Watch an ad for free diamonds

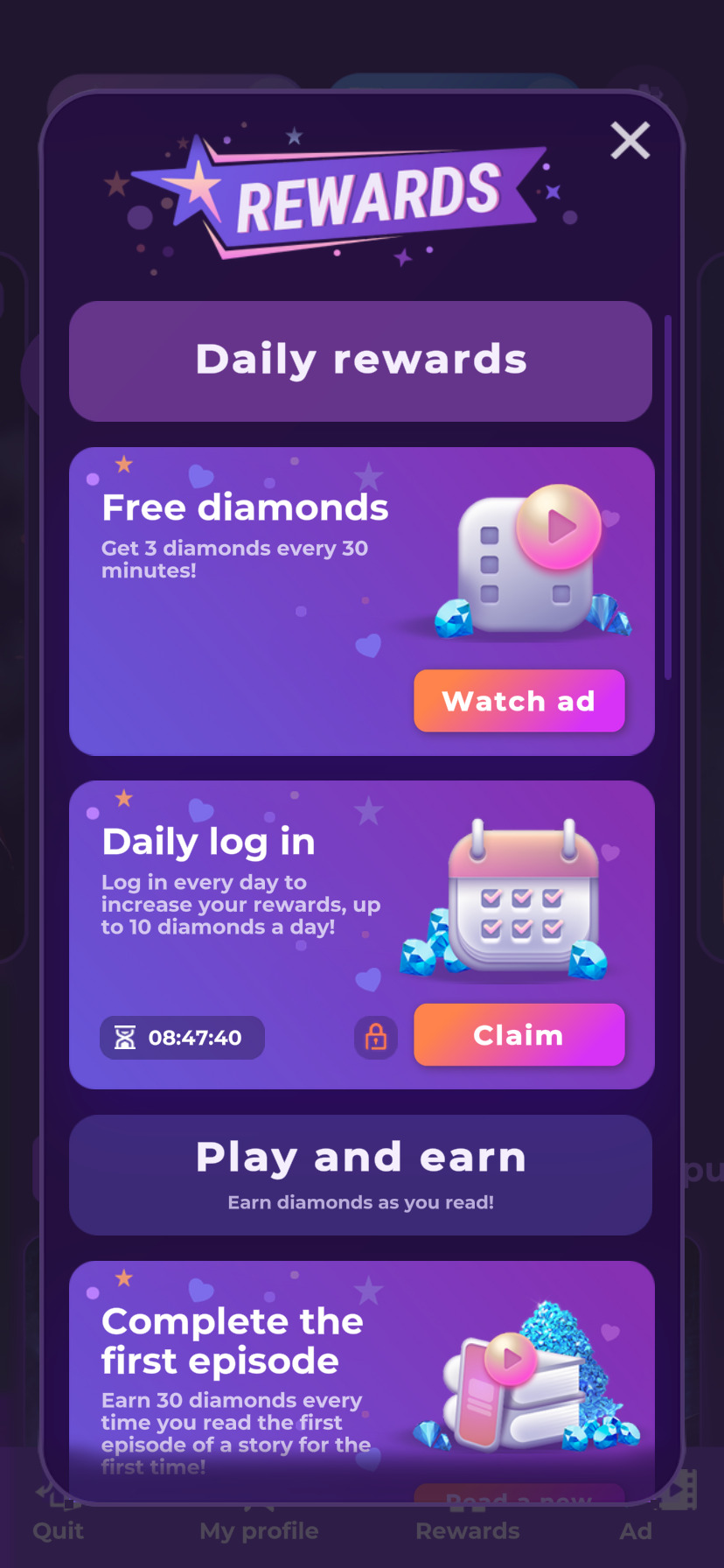click(519, 701)
